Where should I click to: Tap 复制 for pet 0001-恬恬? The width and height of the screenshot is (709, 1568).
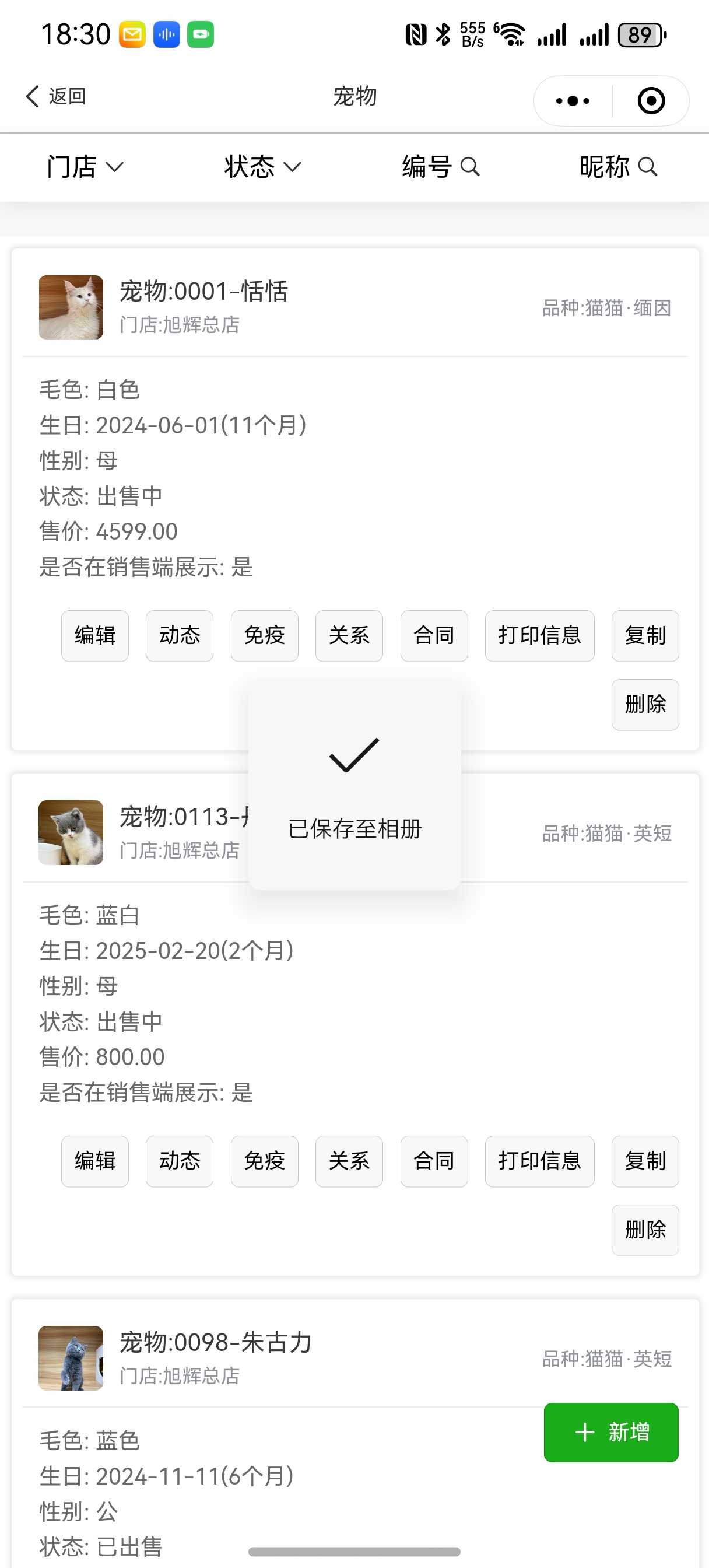(645, 635)
